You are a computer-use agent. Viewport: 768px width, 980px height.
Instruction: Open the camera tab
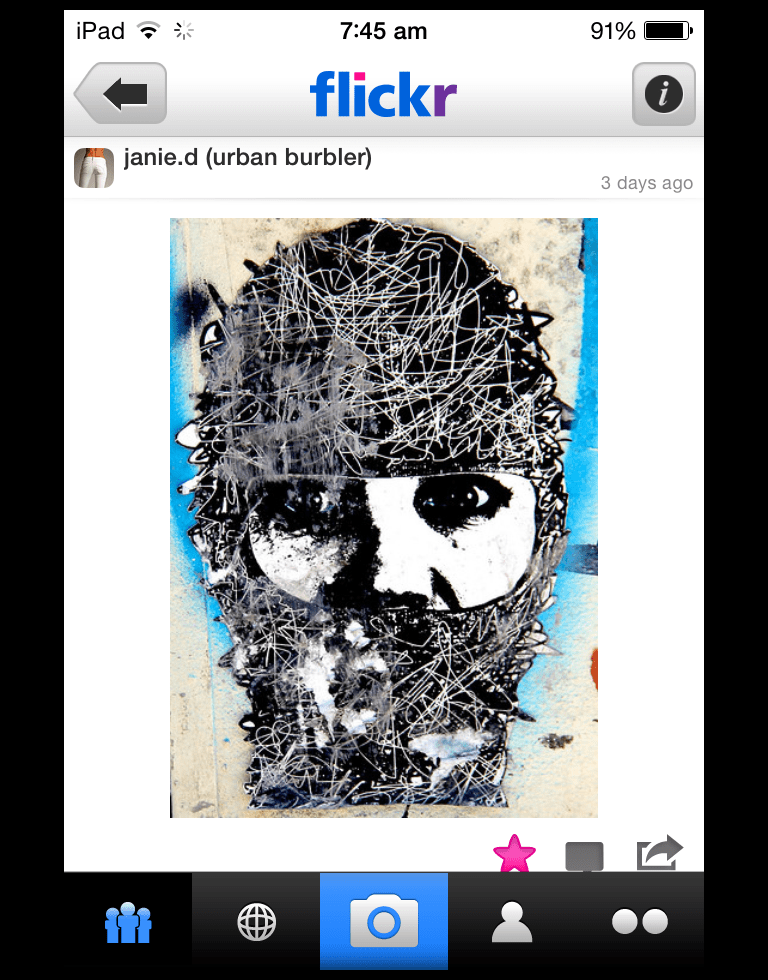pos(384,922)
